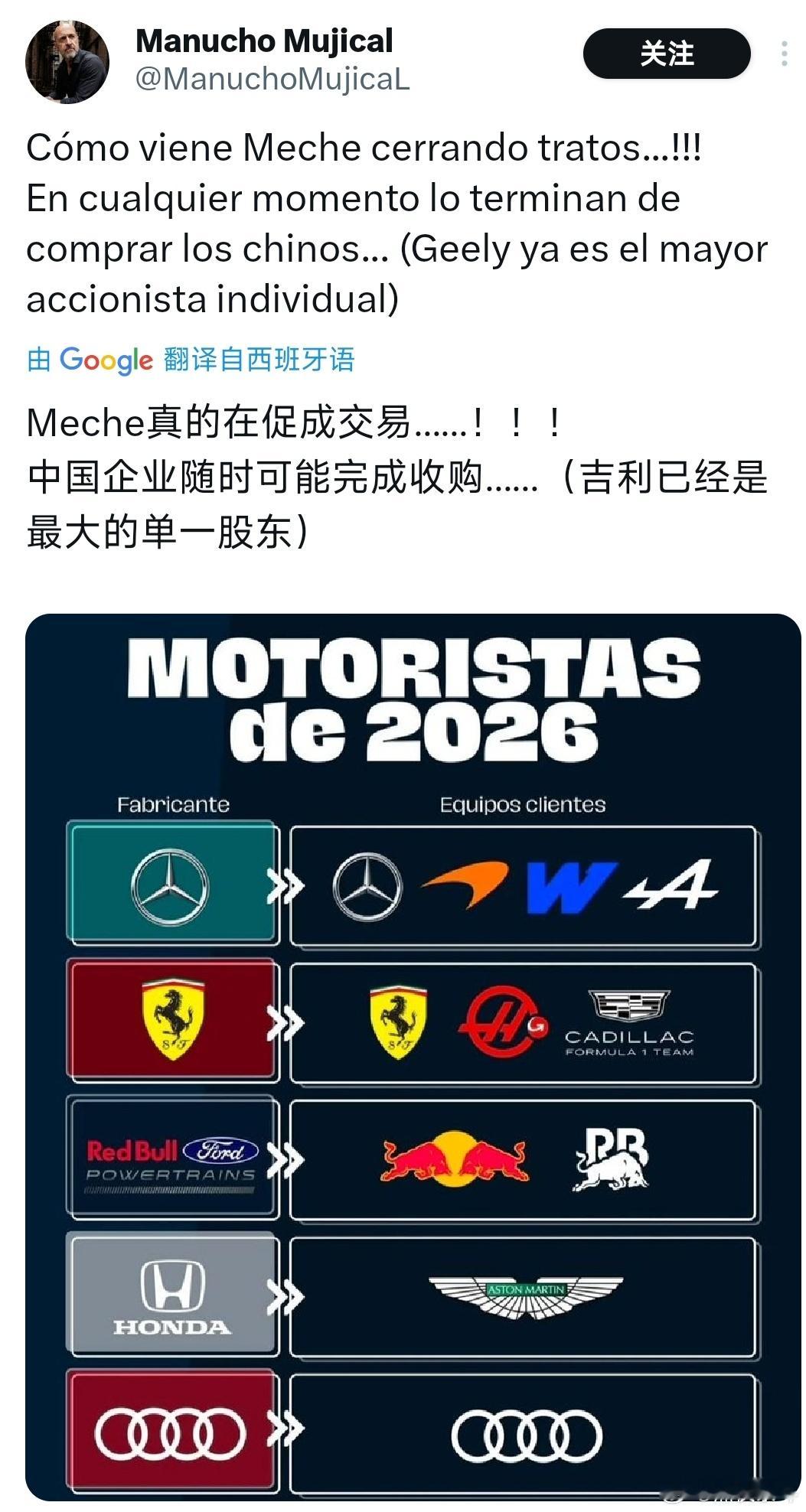Open the more options three-dot menu
The image size is (806, 1512).
click(x=782, y=54)
